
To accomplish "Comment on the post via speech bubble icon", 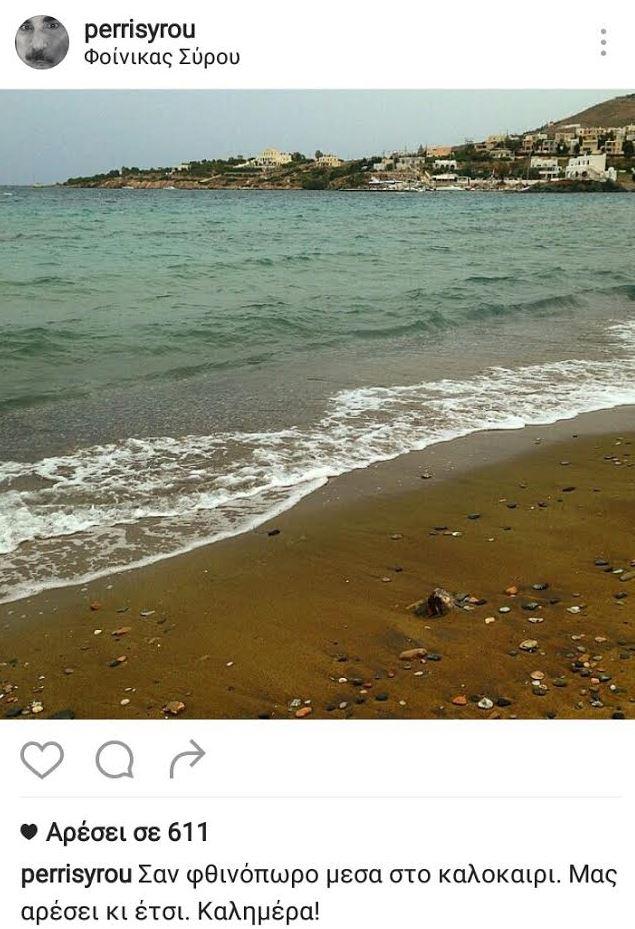I will click(114, 760).
